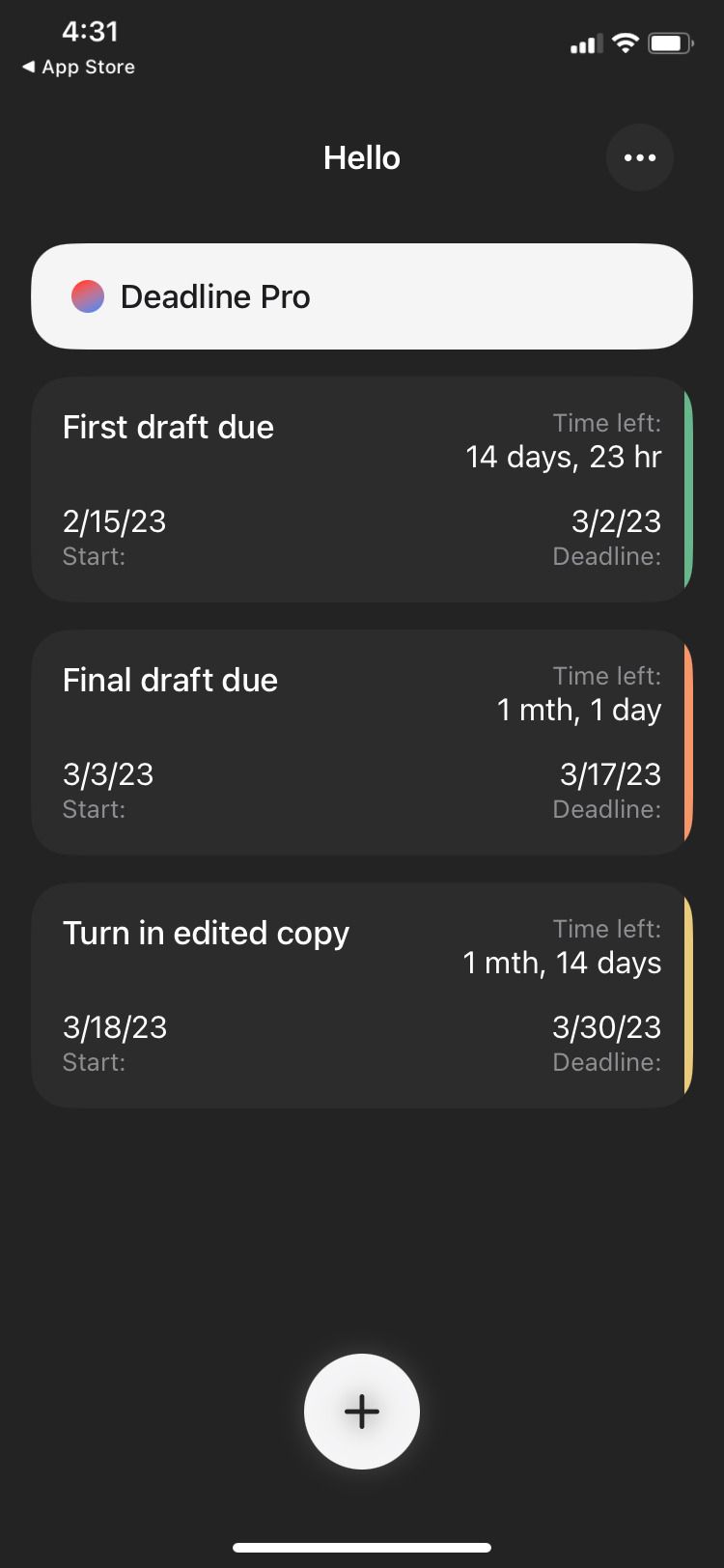Open the three-dot overflow menu
The width and height of the screenshot is (724, 1568).
(639, 157)
